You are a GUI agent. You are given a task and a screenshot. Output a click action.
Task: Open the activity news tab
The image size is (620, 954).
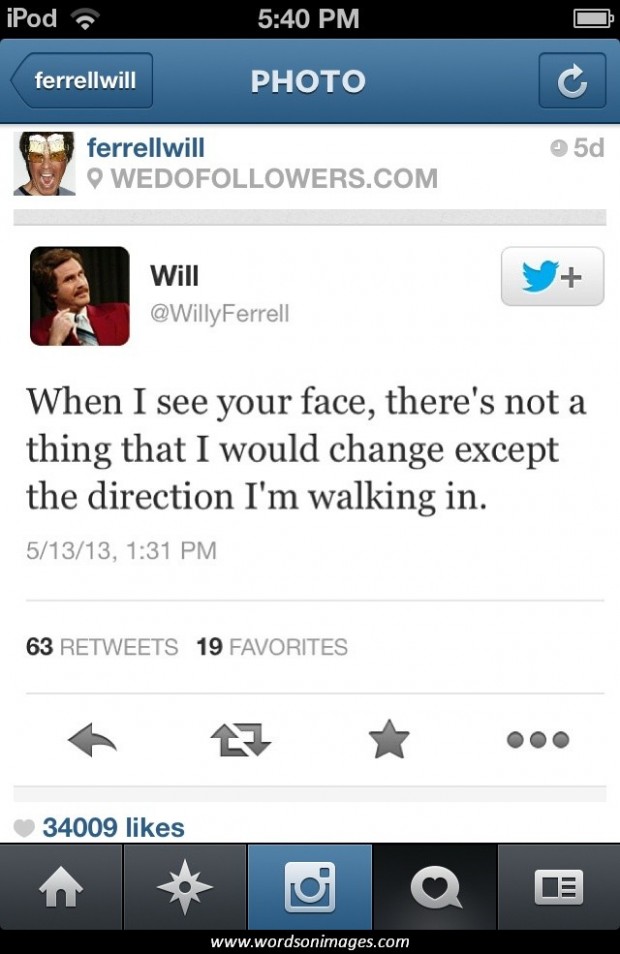click(434, 886)
